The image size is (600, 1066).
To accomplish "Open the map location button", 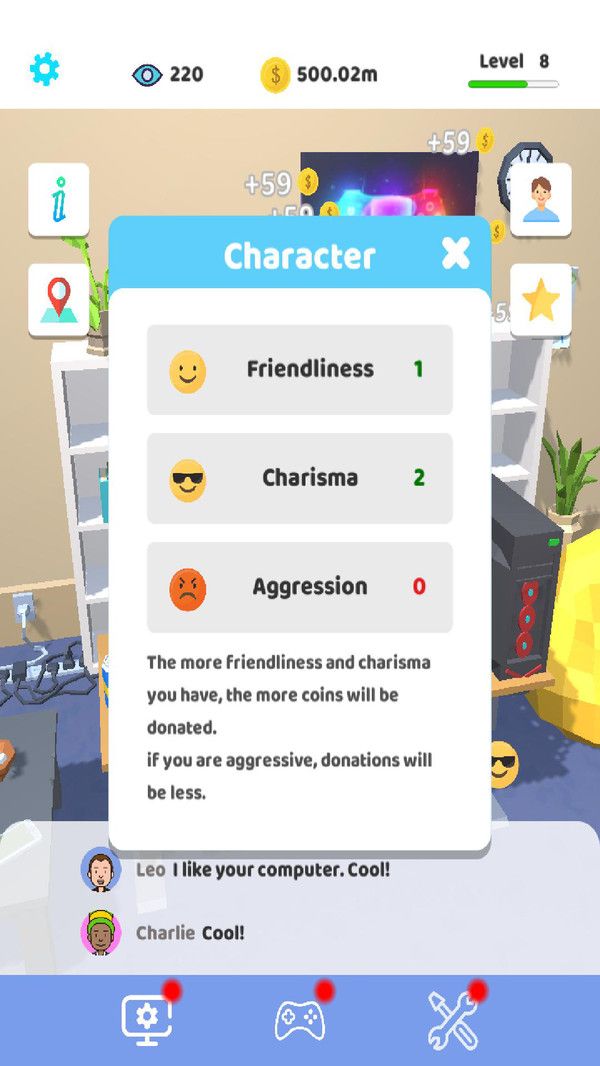I will (x=58, y=300).
